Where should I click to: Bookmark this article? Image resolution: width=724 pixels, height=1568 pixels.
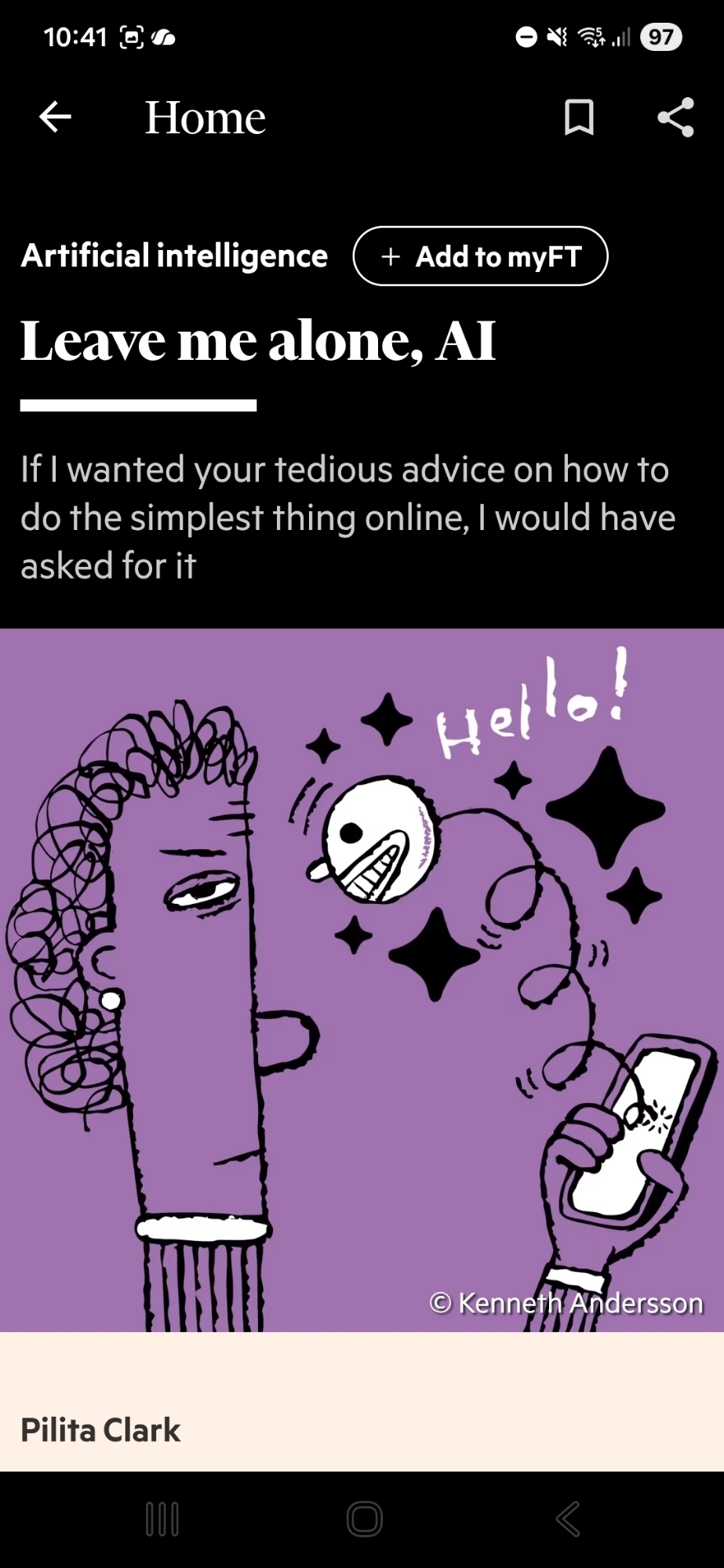pos(579,118)
